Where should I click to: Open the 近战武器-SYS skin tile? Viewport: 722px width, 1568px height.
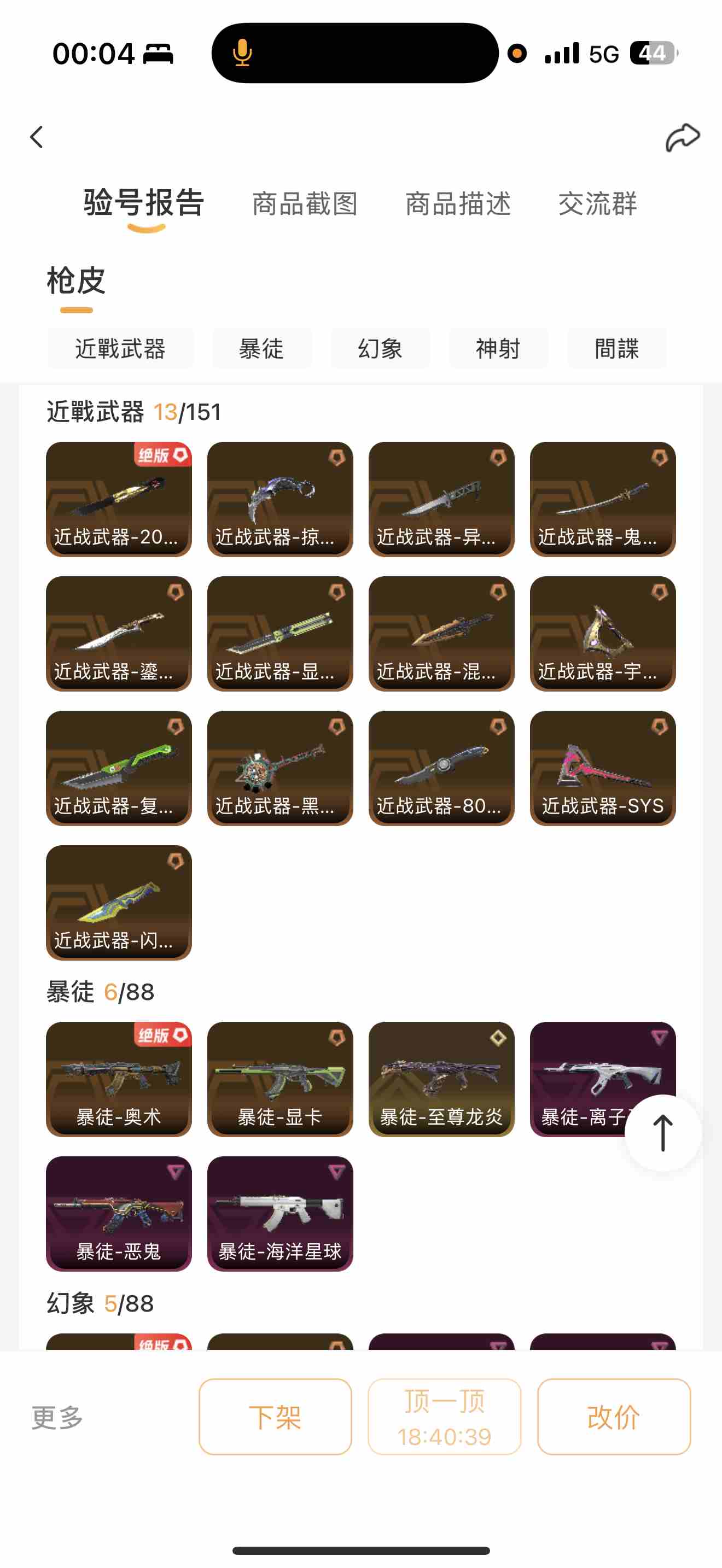point(603,768)
